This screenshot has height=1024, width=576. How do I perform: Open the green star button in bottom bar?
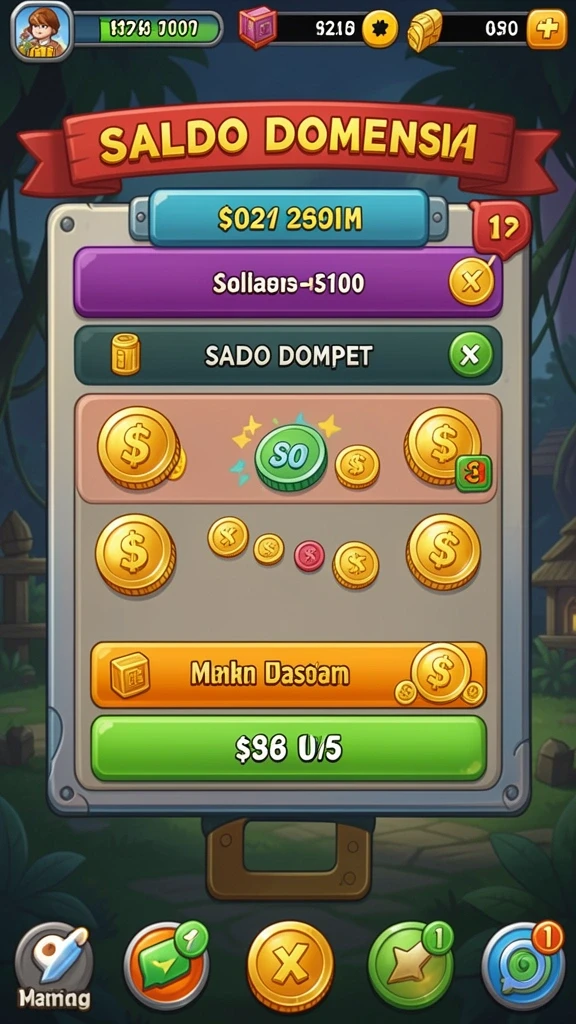coord(411,966)
